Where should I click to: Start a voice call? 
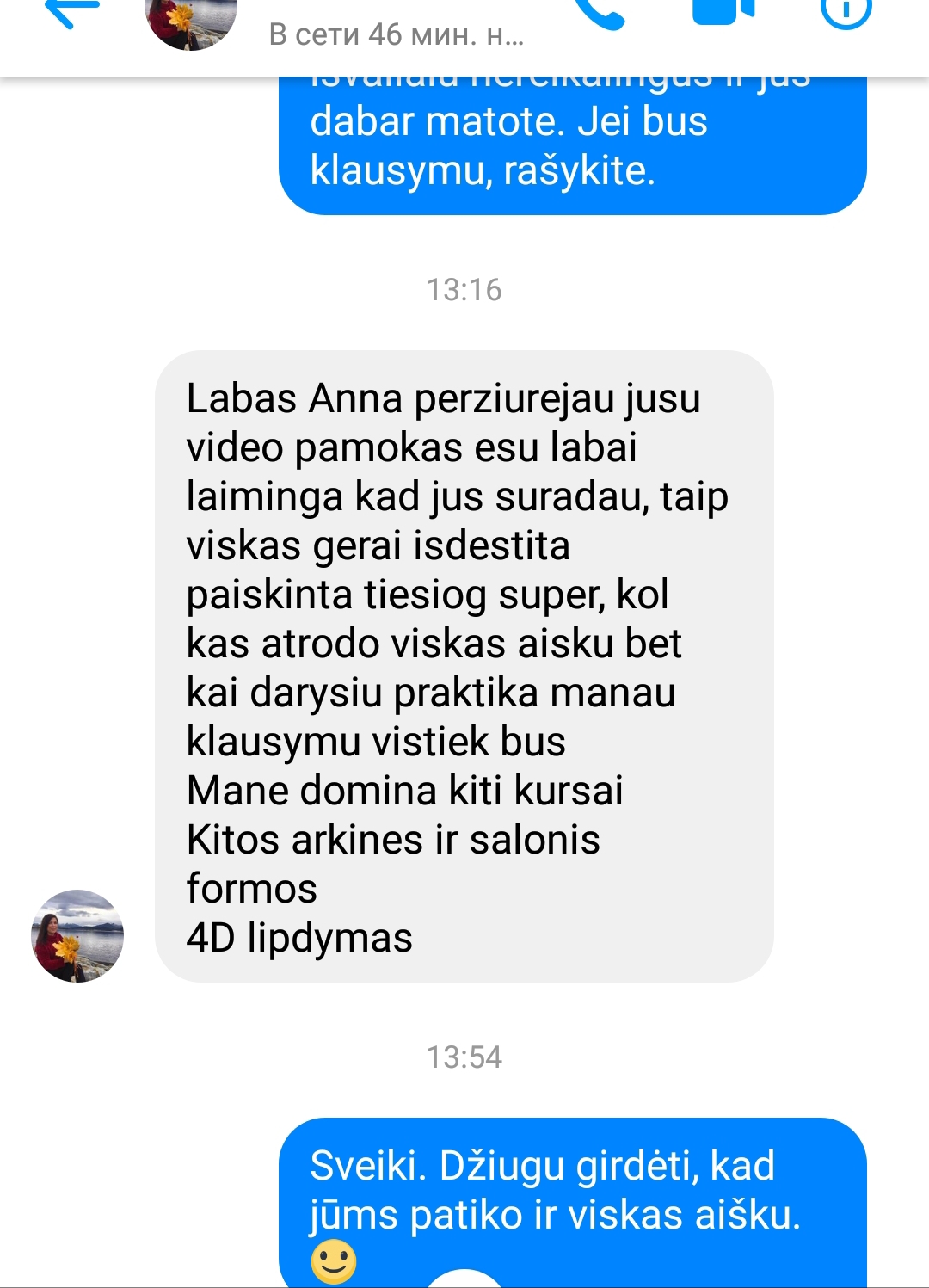coord(599,12)
